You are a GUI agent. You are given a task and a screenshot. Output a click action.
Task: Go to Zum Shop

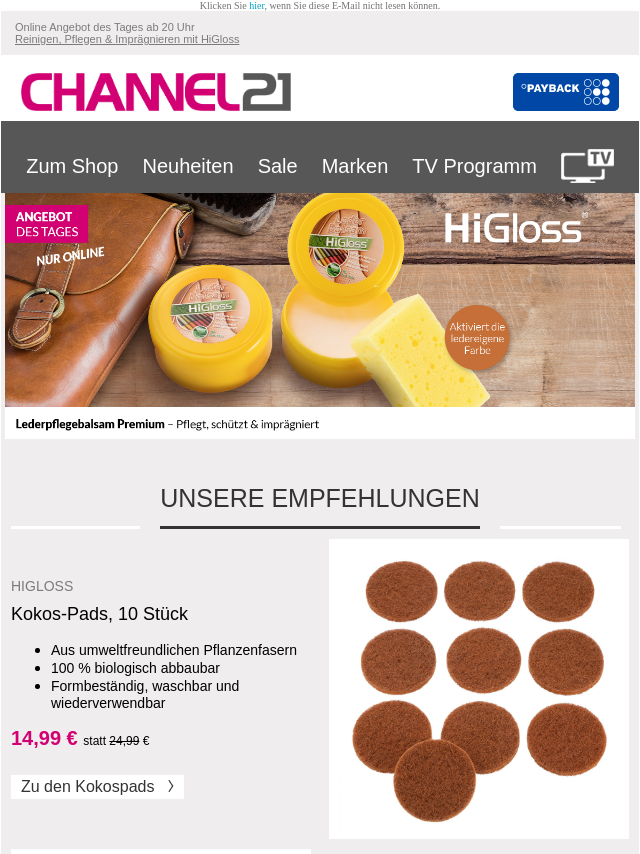(72, 166)
